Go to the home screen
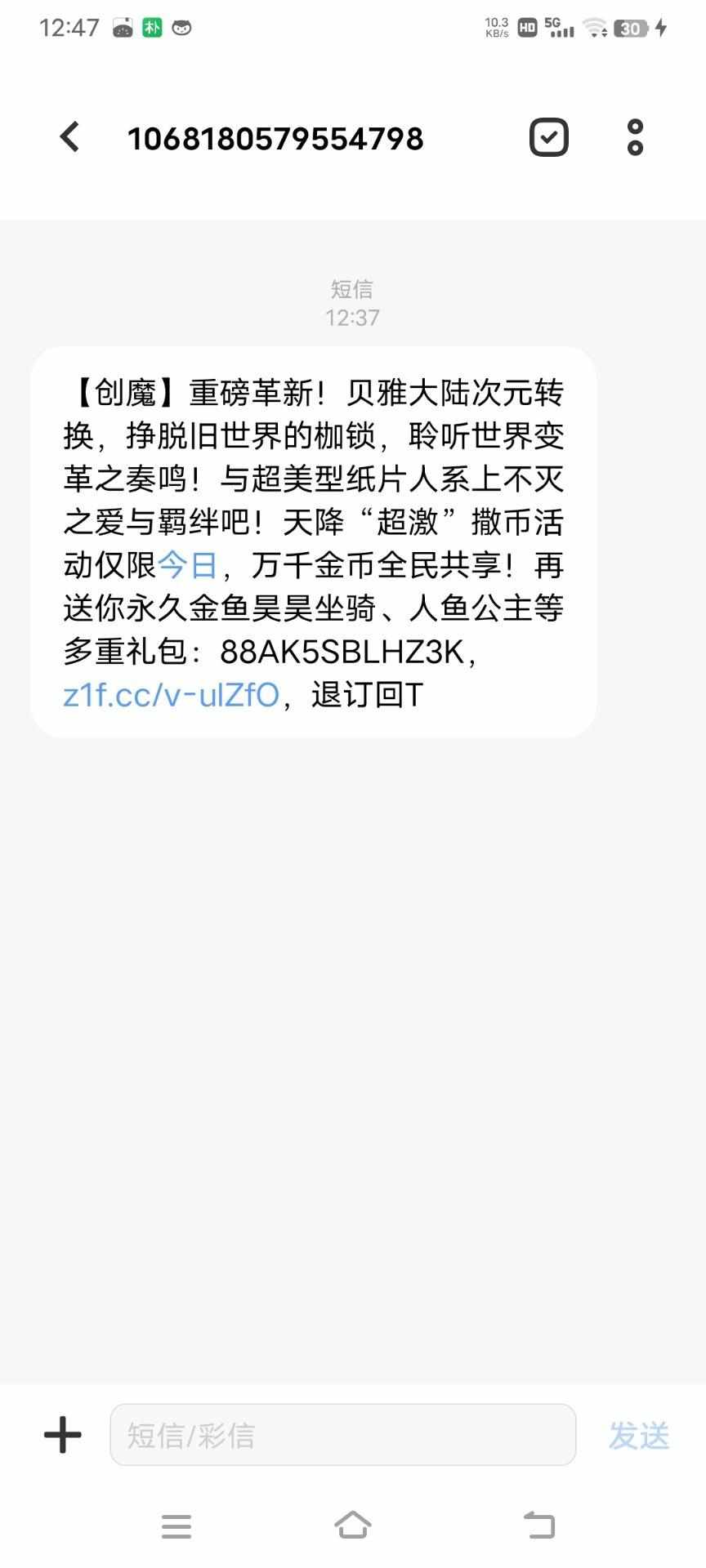Viewport: 706px width, 1568px height. (x=353, y=1526)
